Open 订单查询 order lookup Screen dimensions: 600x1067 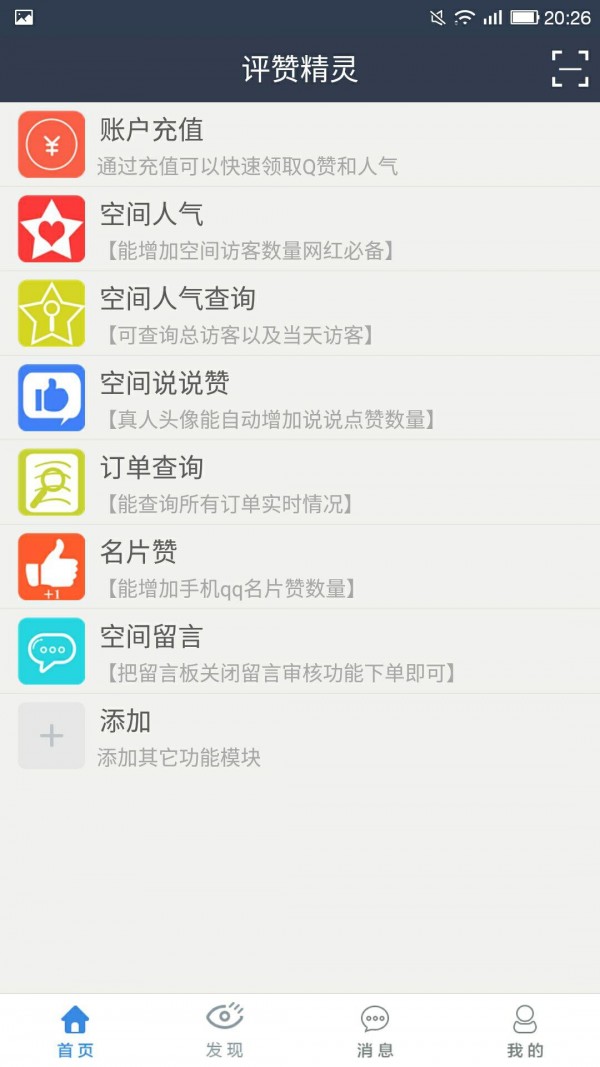coord(300,482)
